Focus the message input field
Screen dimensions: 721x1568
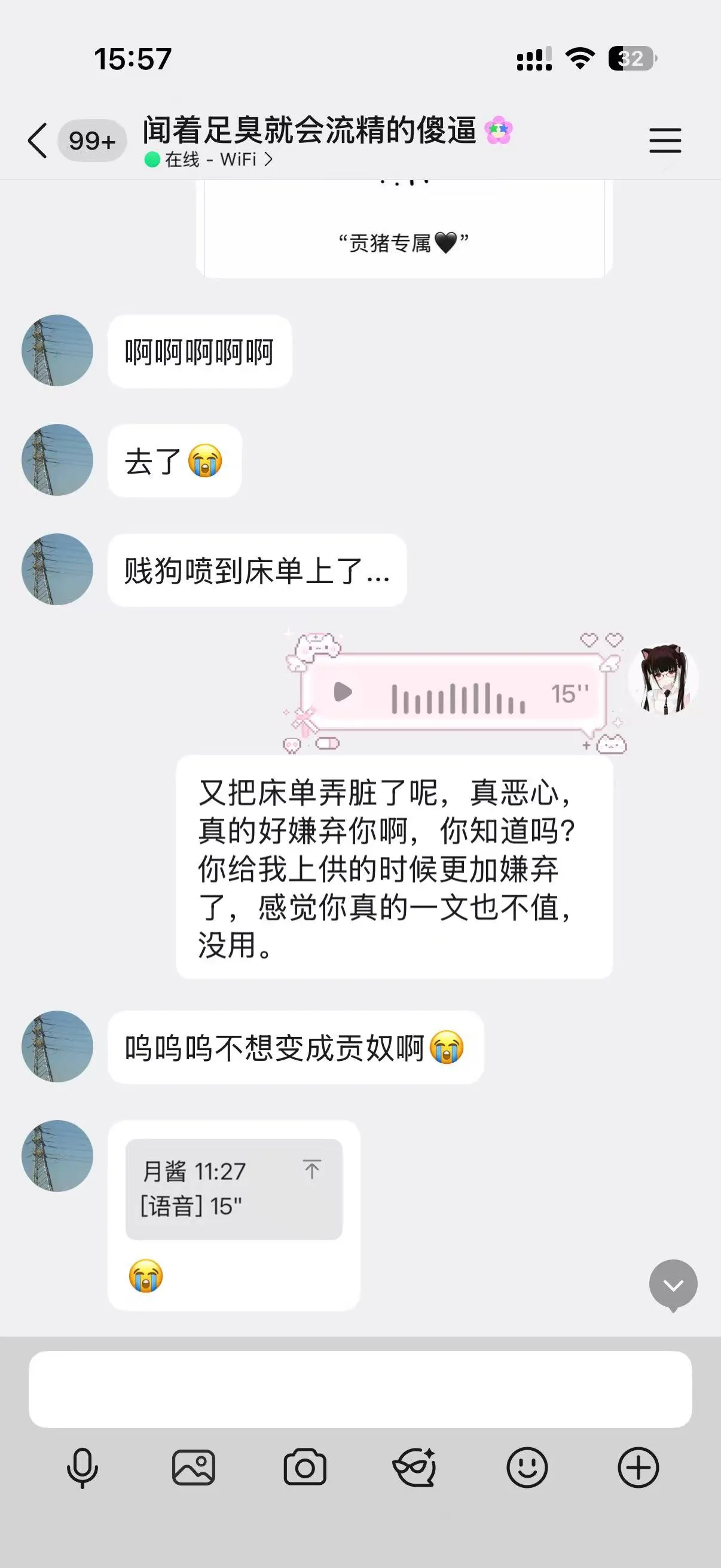tap(360, 1389)
